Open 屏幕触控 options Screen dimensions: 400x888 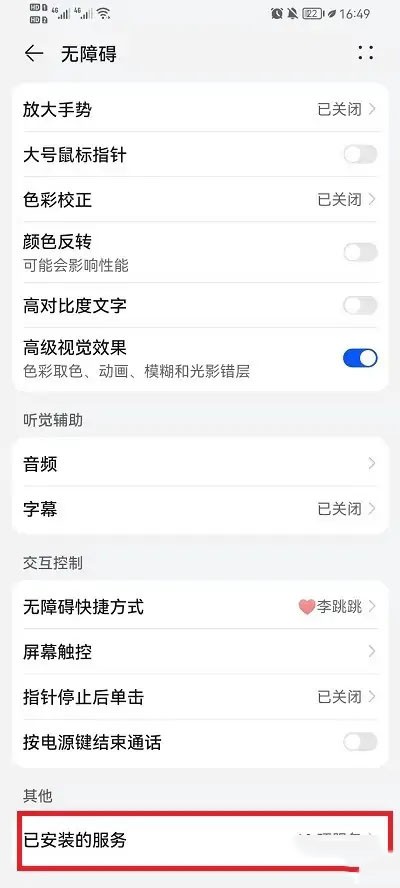tap(200, 652)
